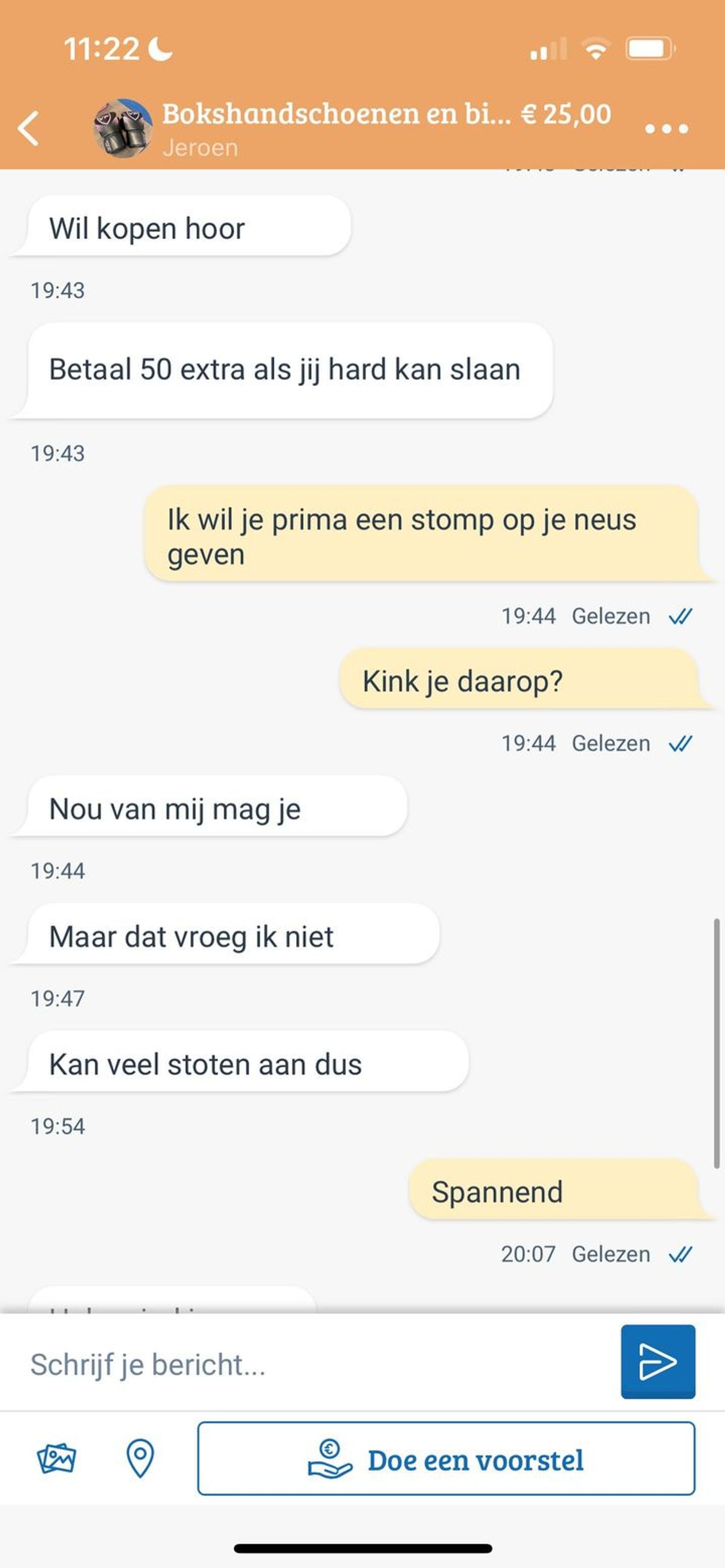
Task: Attach a photo via the image icon
Action: coord(57,1458)
